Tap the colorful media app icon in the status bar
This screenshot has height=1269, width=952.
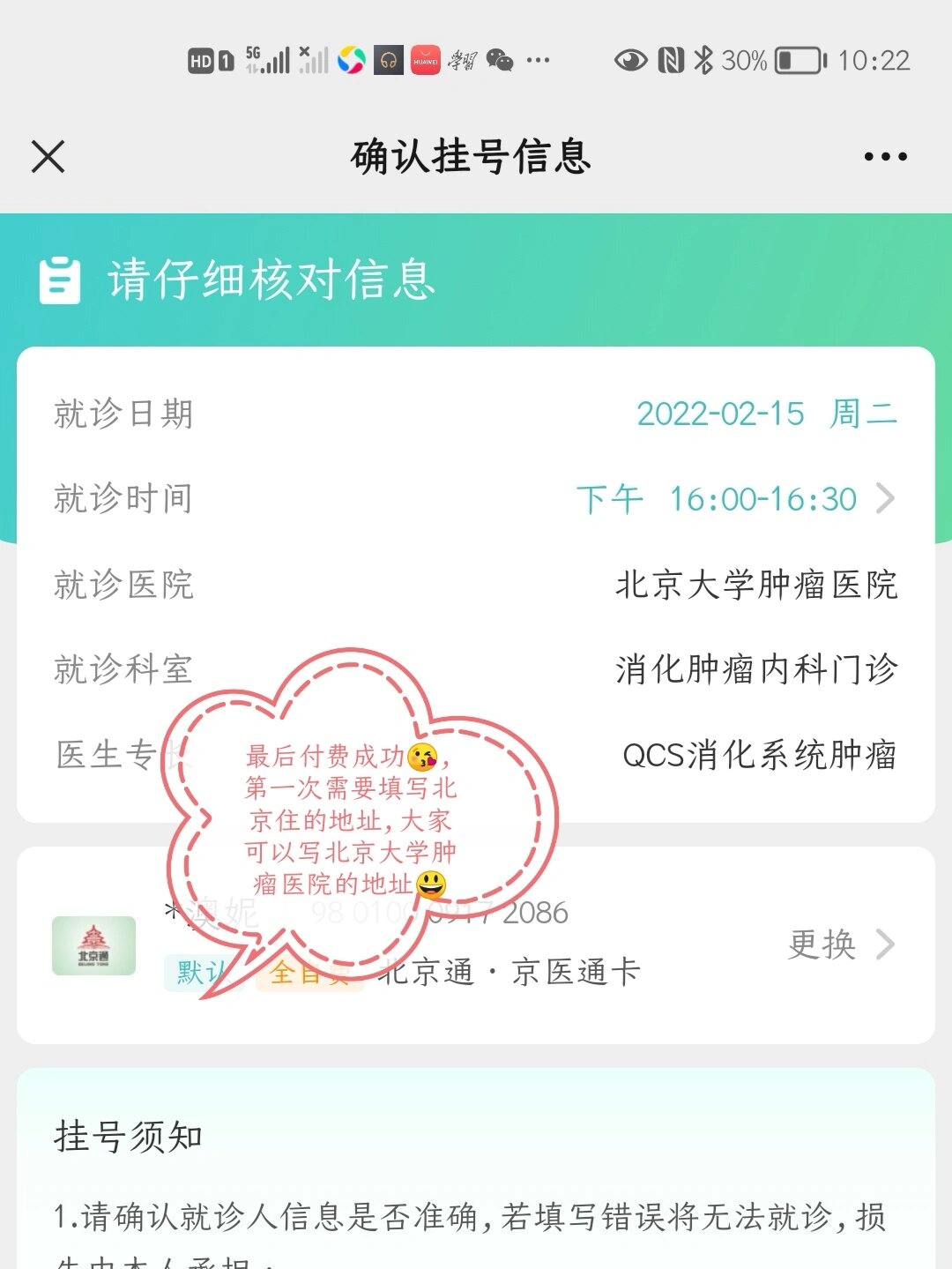point(353,59)
